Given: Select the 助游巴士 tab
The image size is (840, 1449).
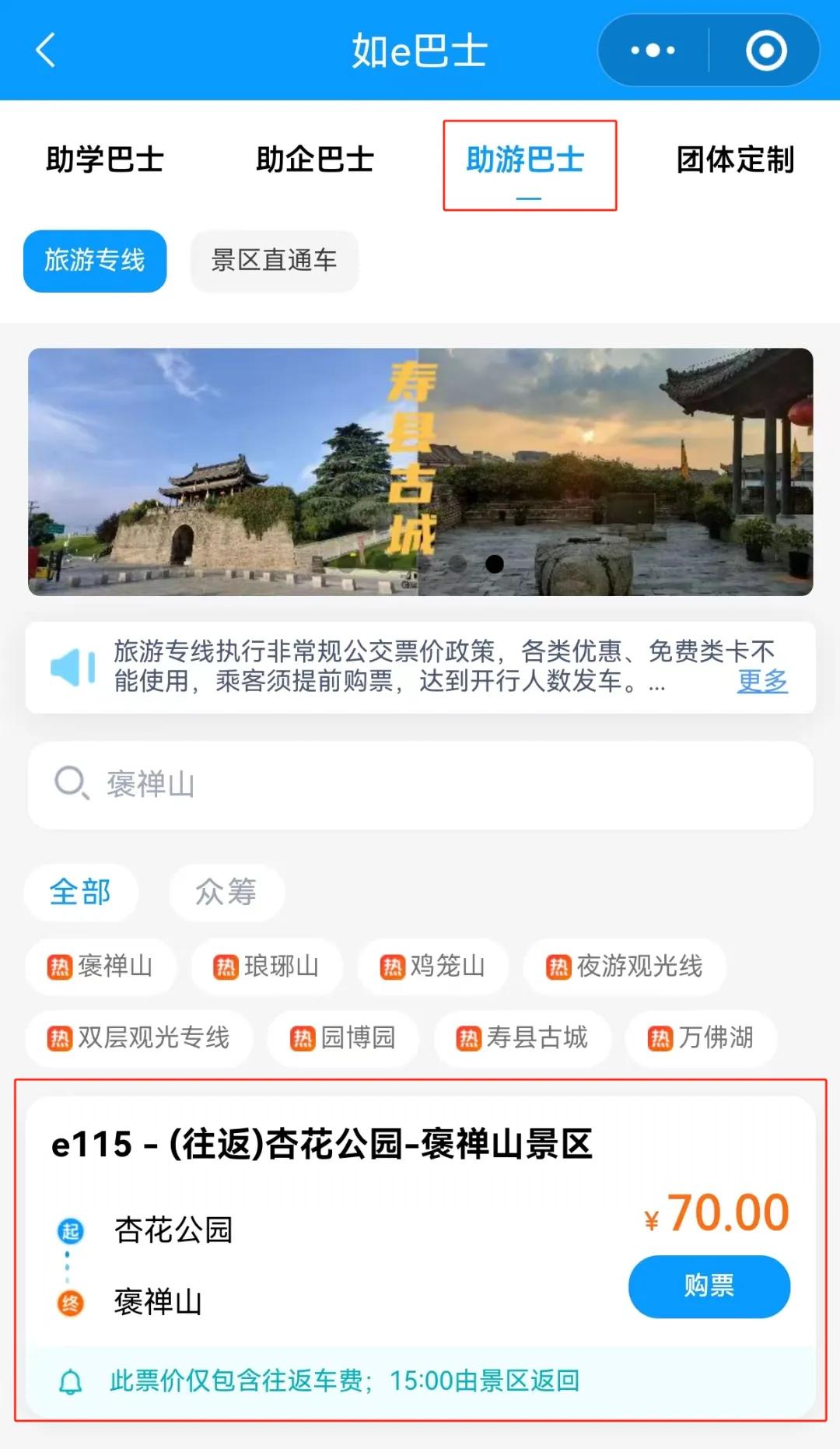Looking at the screenshot, I should click(x=526, y=160).
